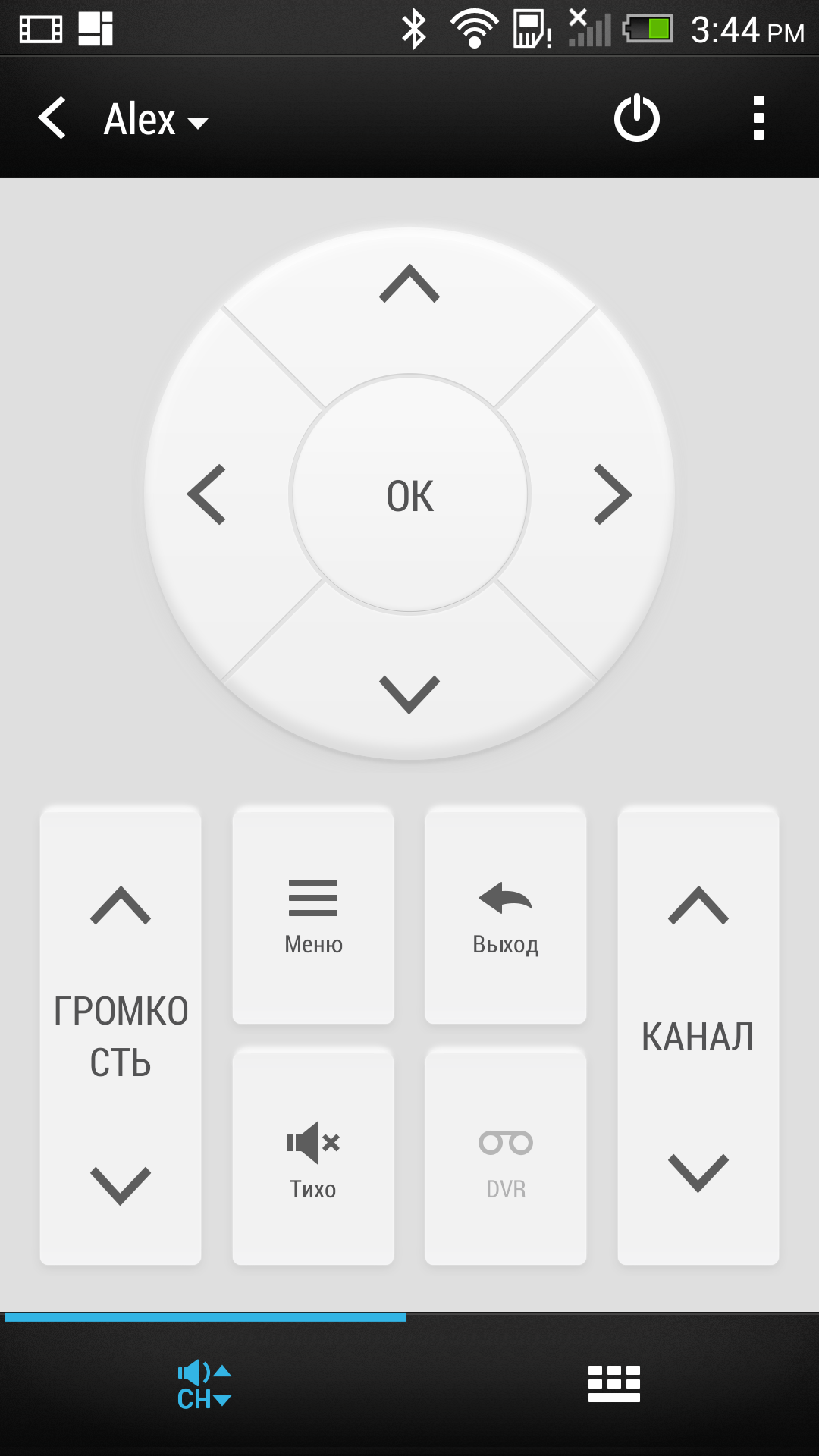819x1456 pixels.
Task: Tap the down arrow on the D-pad
Action: (409, 694)
